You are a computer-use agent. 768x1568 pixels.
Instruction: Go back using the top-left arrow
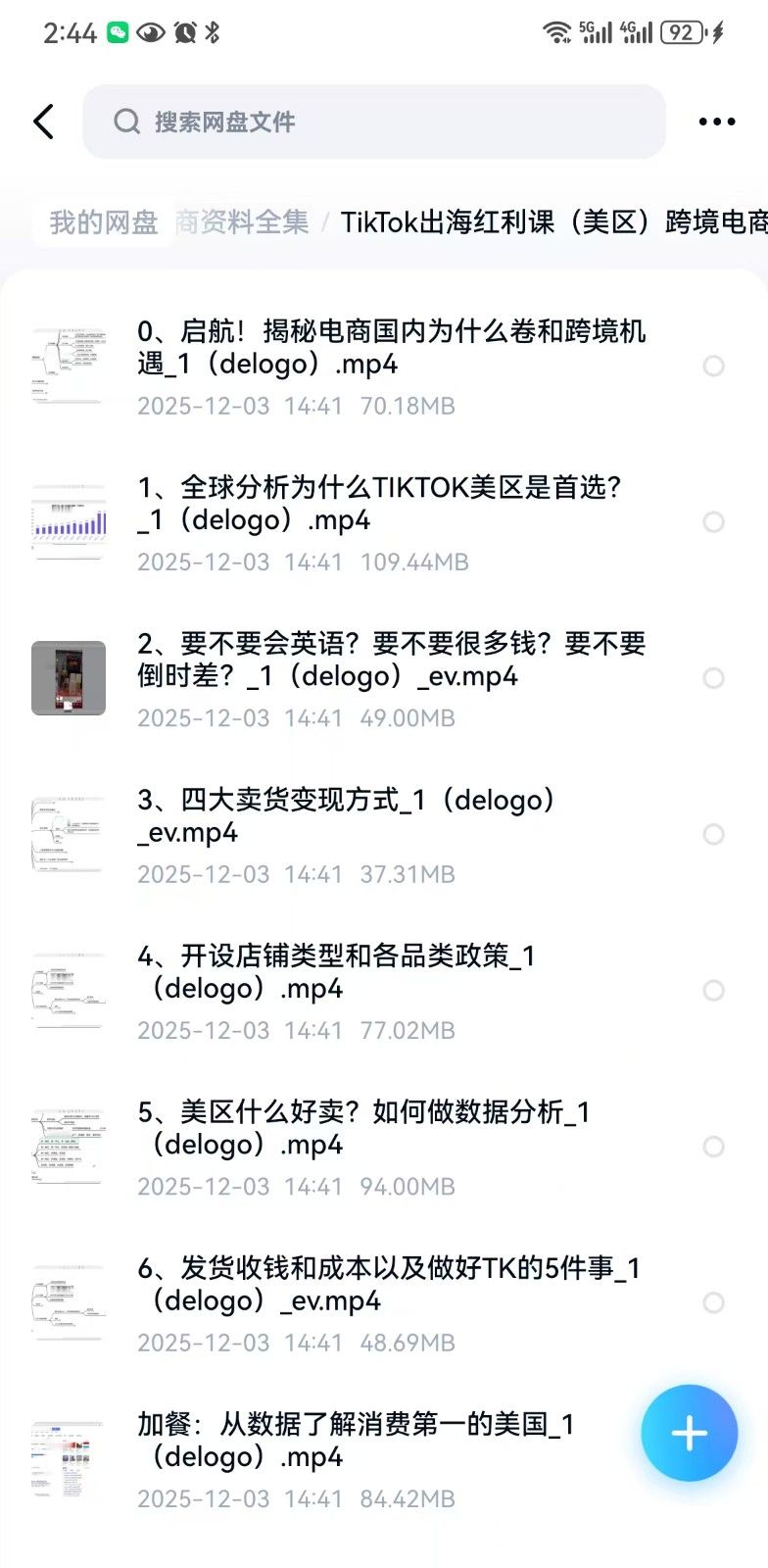pyautogui.click(x=43, y=122)
